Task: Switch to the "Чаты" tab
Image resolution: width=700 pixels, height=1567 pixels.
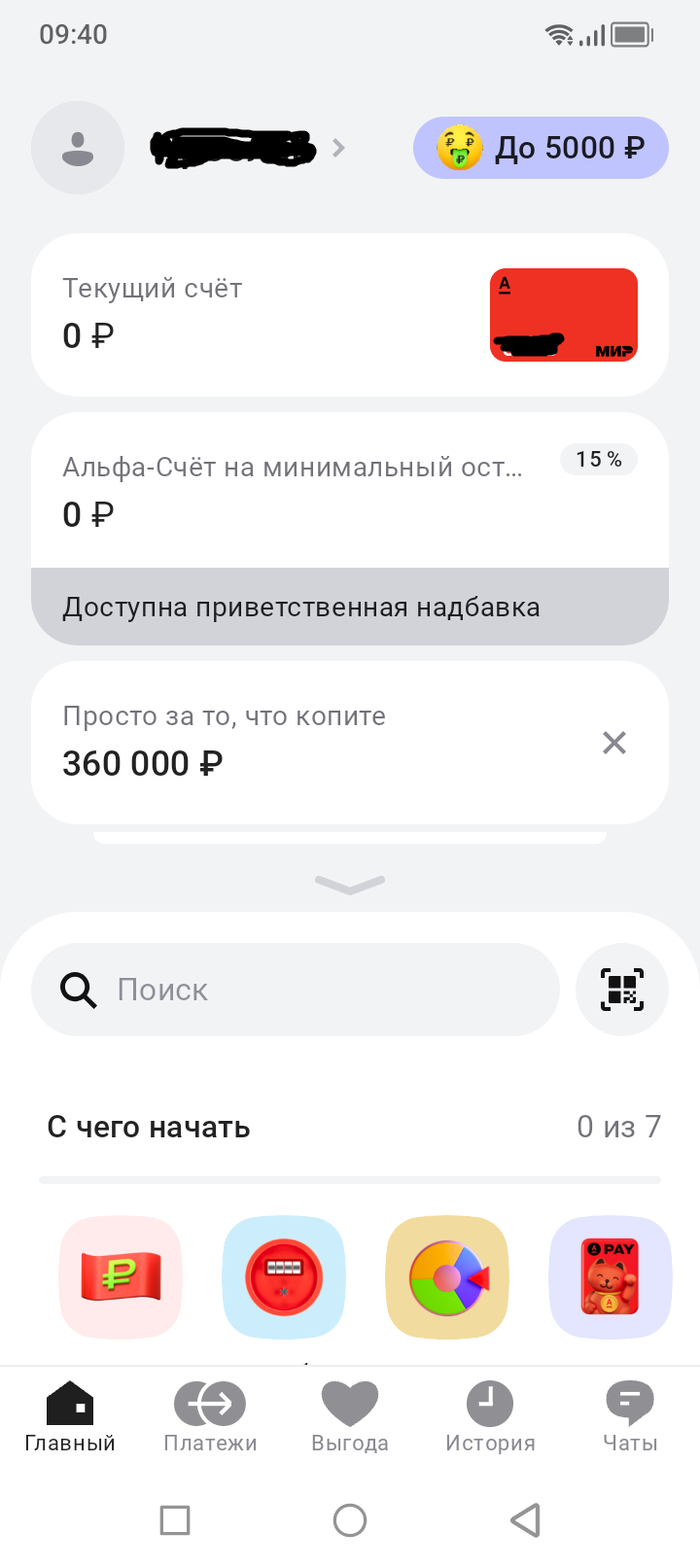Action: [630, 1415]
